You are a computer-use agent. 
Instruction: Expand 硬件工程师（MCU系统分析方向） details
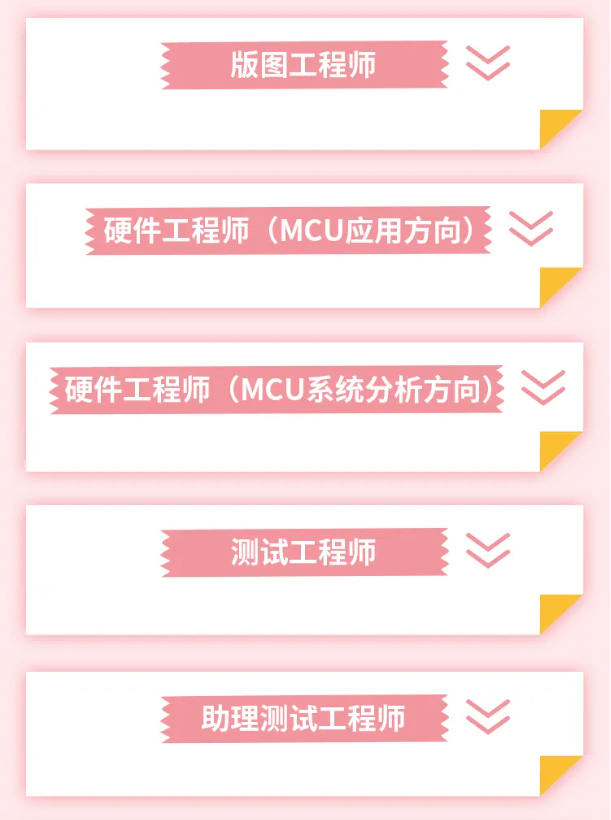(543, 388)
